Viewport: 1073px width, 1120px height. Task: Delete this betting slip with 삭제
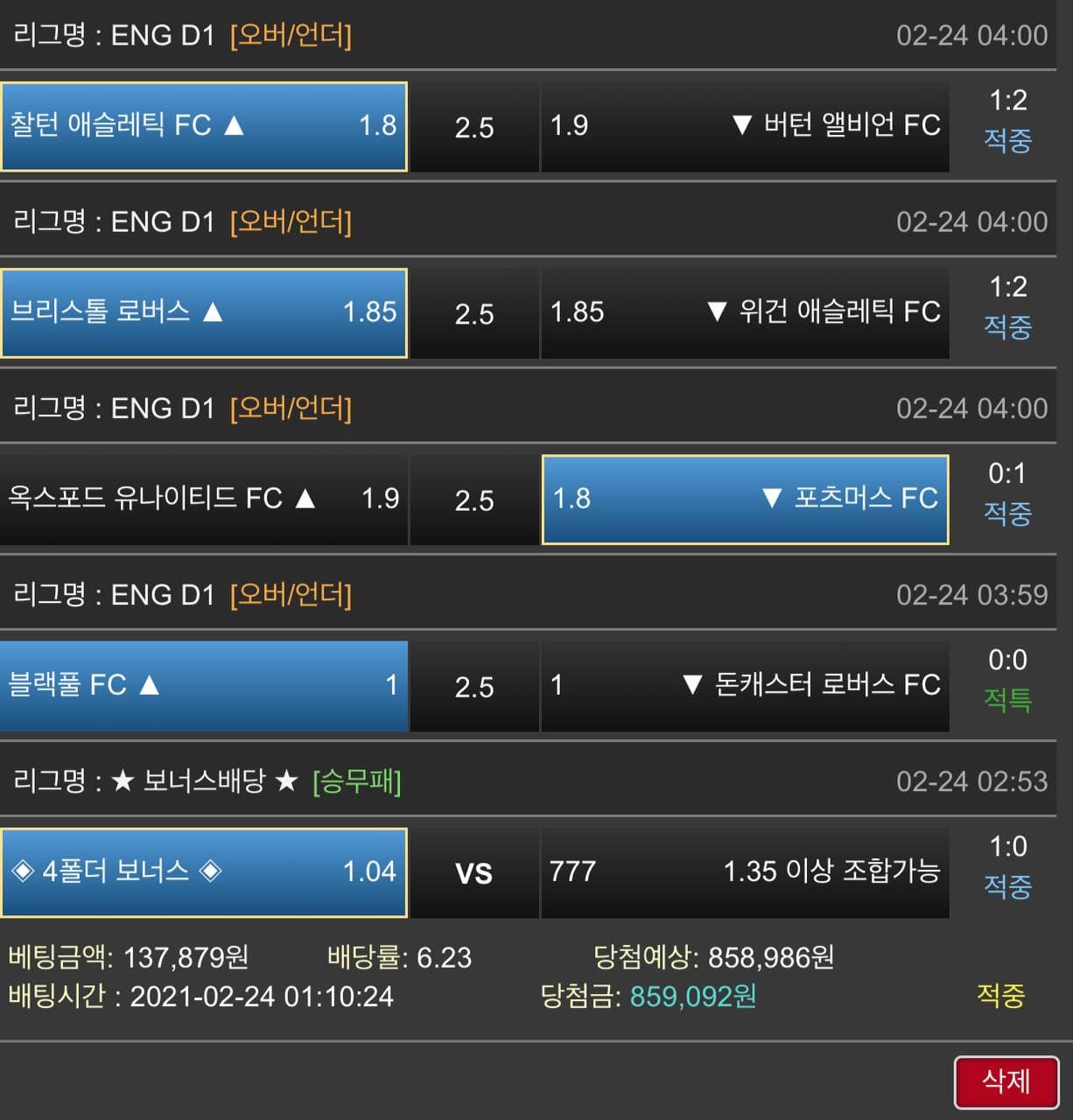tap(1006, 1082)
